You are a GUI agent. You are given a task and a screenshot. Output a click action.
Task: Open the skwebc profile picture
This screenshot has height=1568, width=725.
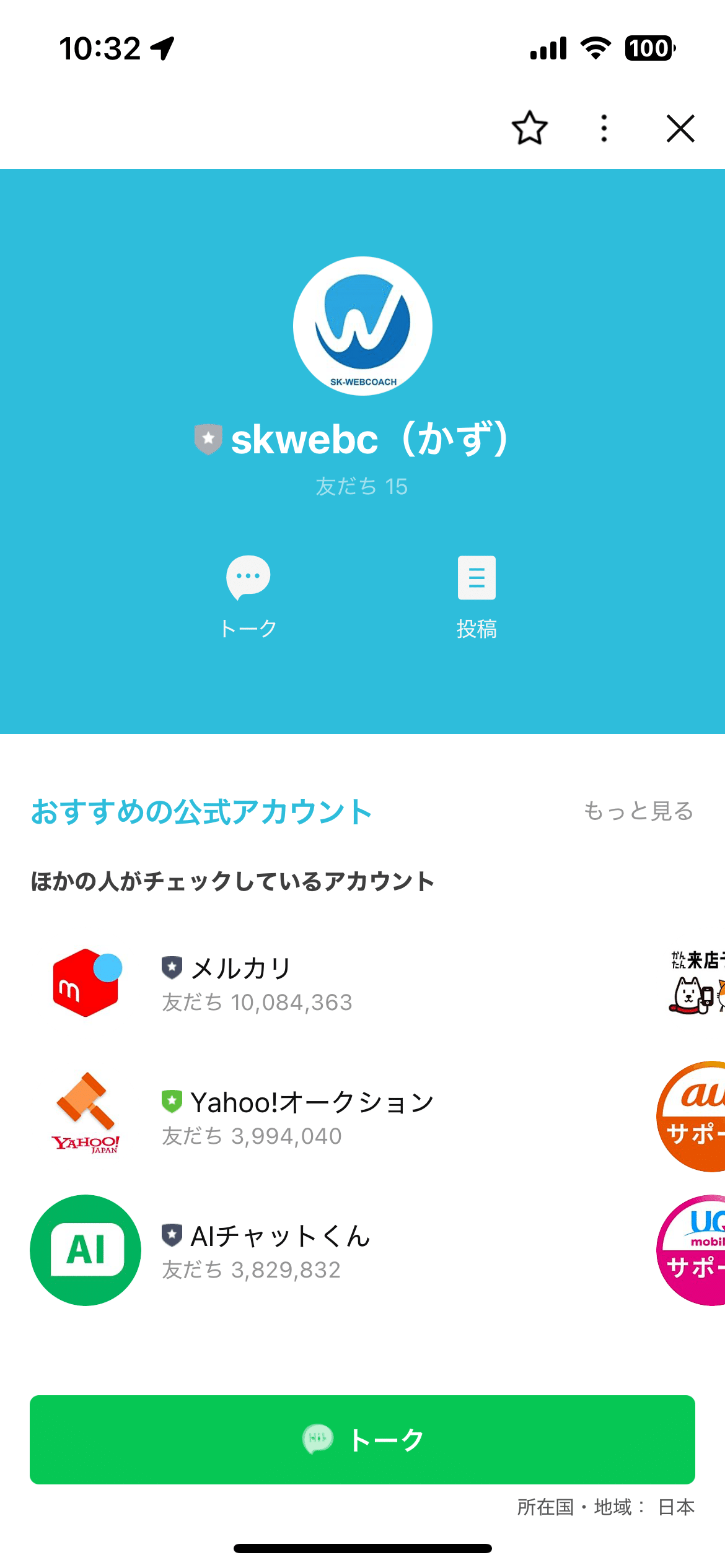point(362,326)
